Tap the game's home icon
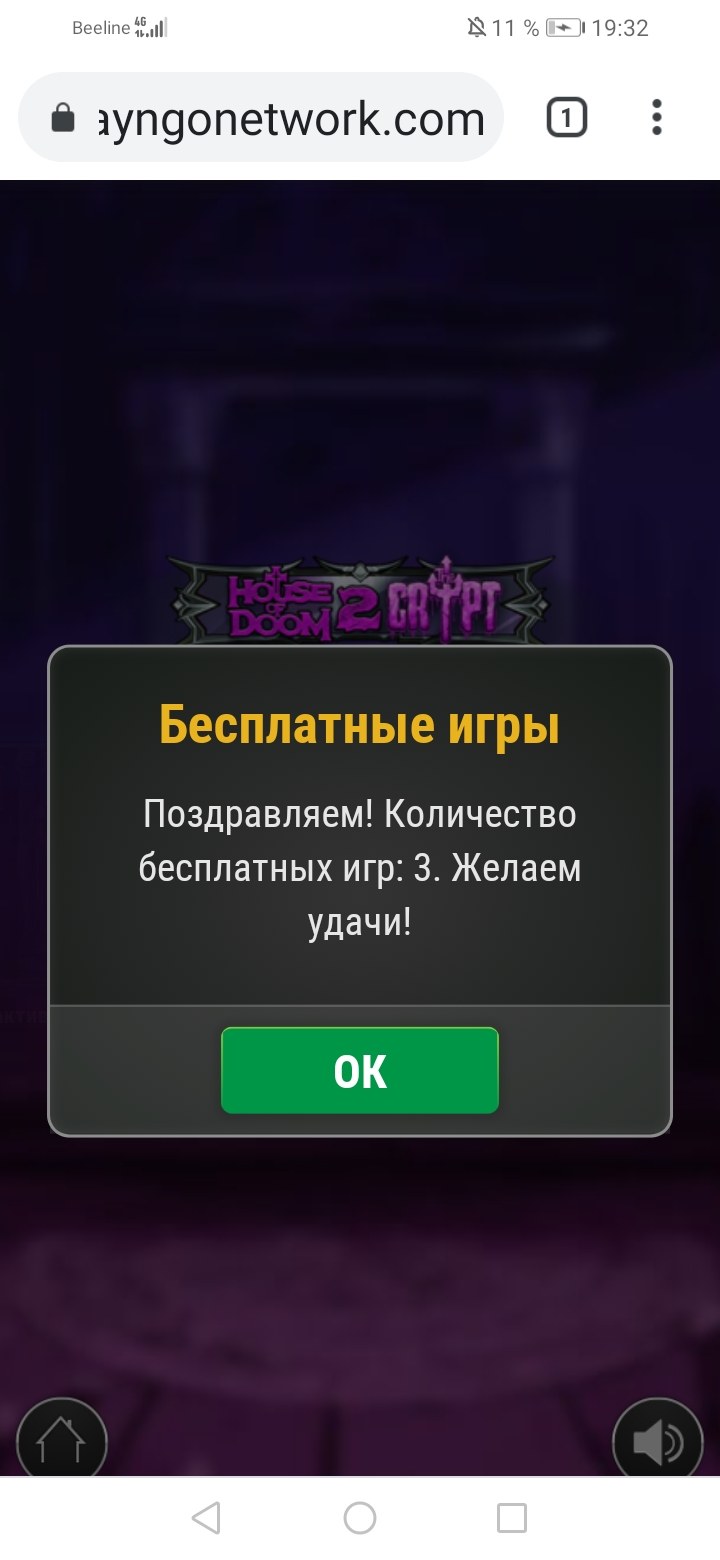Image resolution: width=720 pixels, height=1560 pixels. tap(61, 1440)
